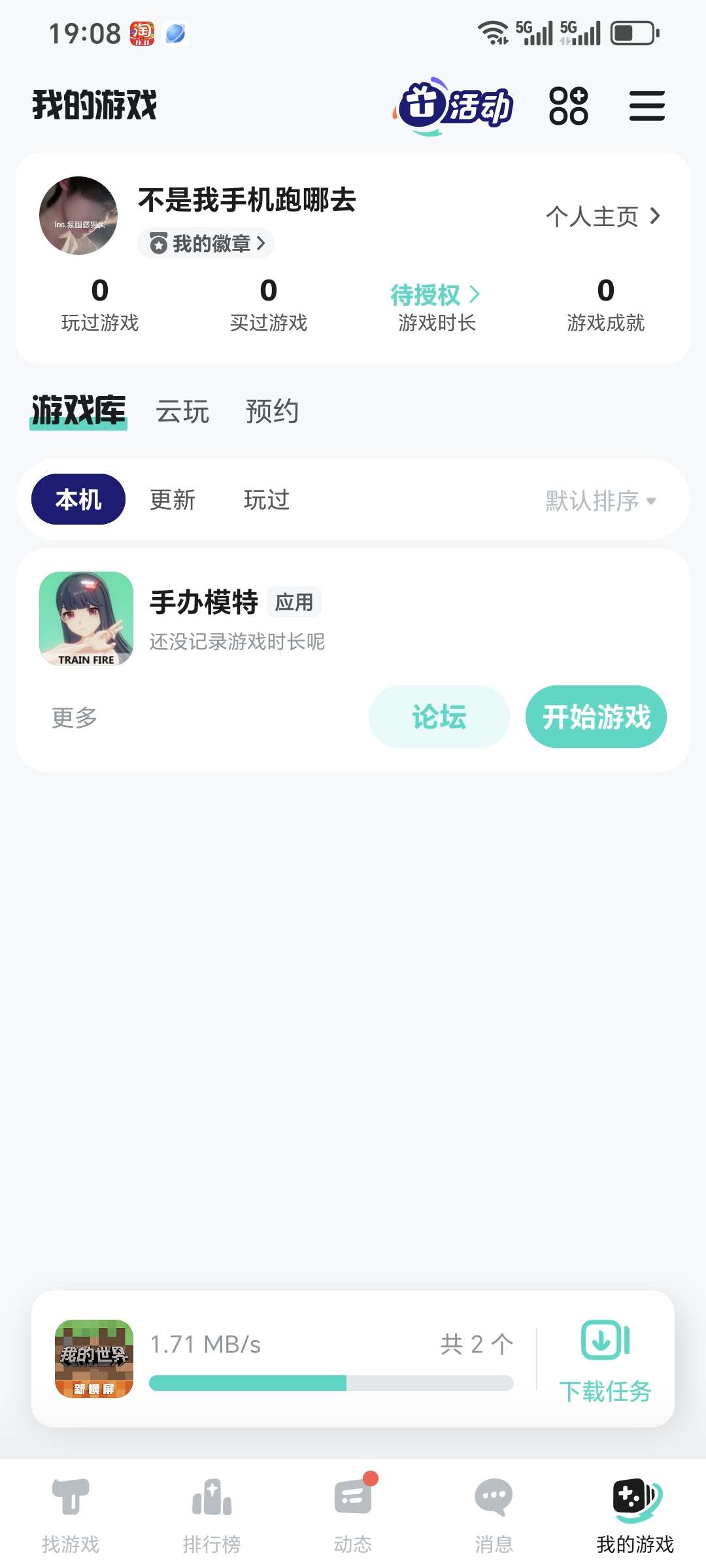The image size is (706, 1568).
Task: Open the 活动 events icon
Action: coord(454,106)
